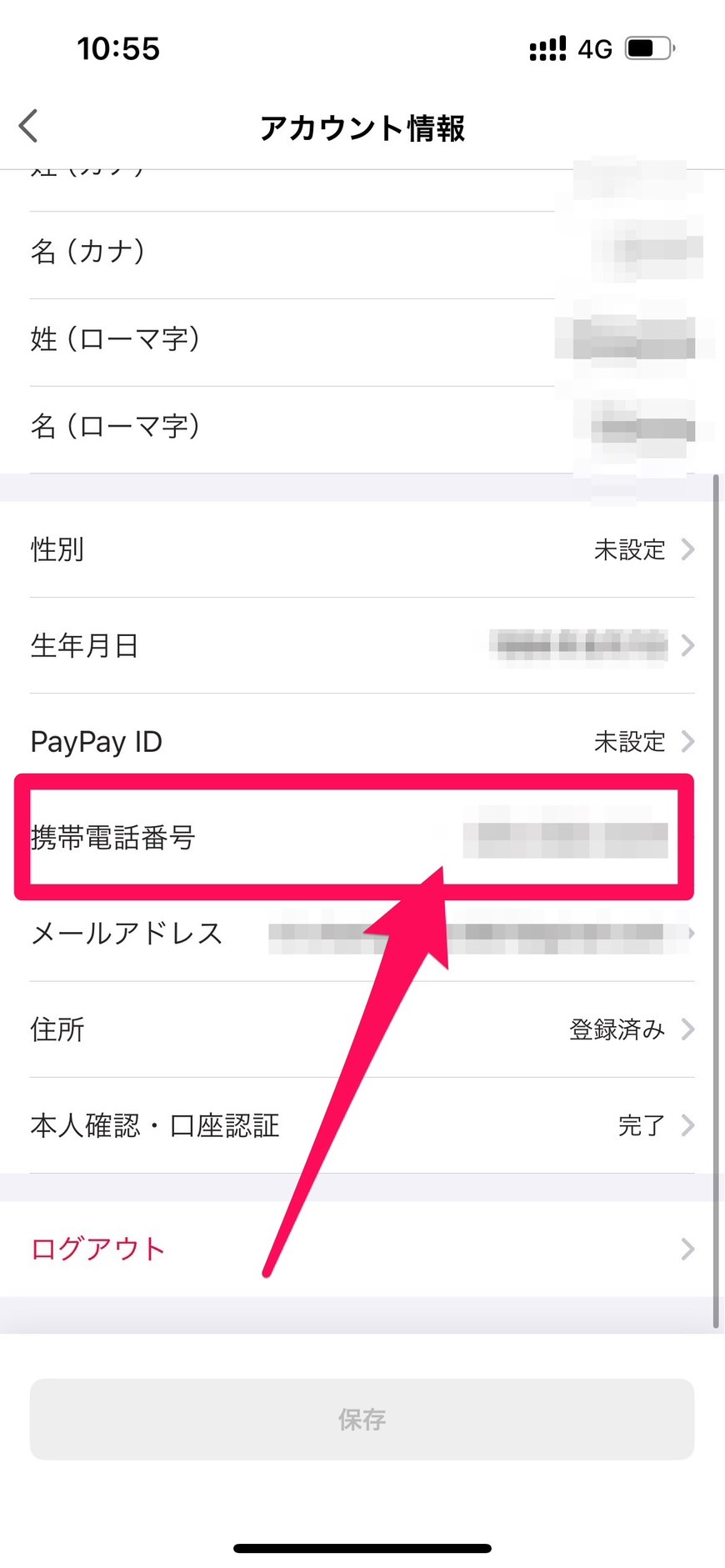Tap the chevron beside 本人確認・口座認証
Viewport: 725px width, 1568px height.
687,1125
